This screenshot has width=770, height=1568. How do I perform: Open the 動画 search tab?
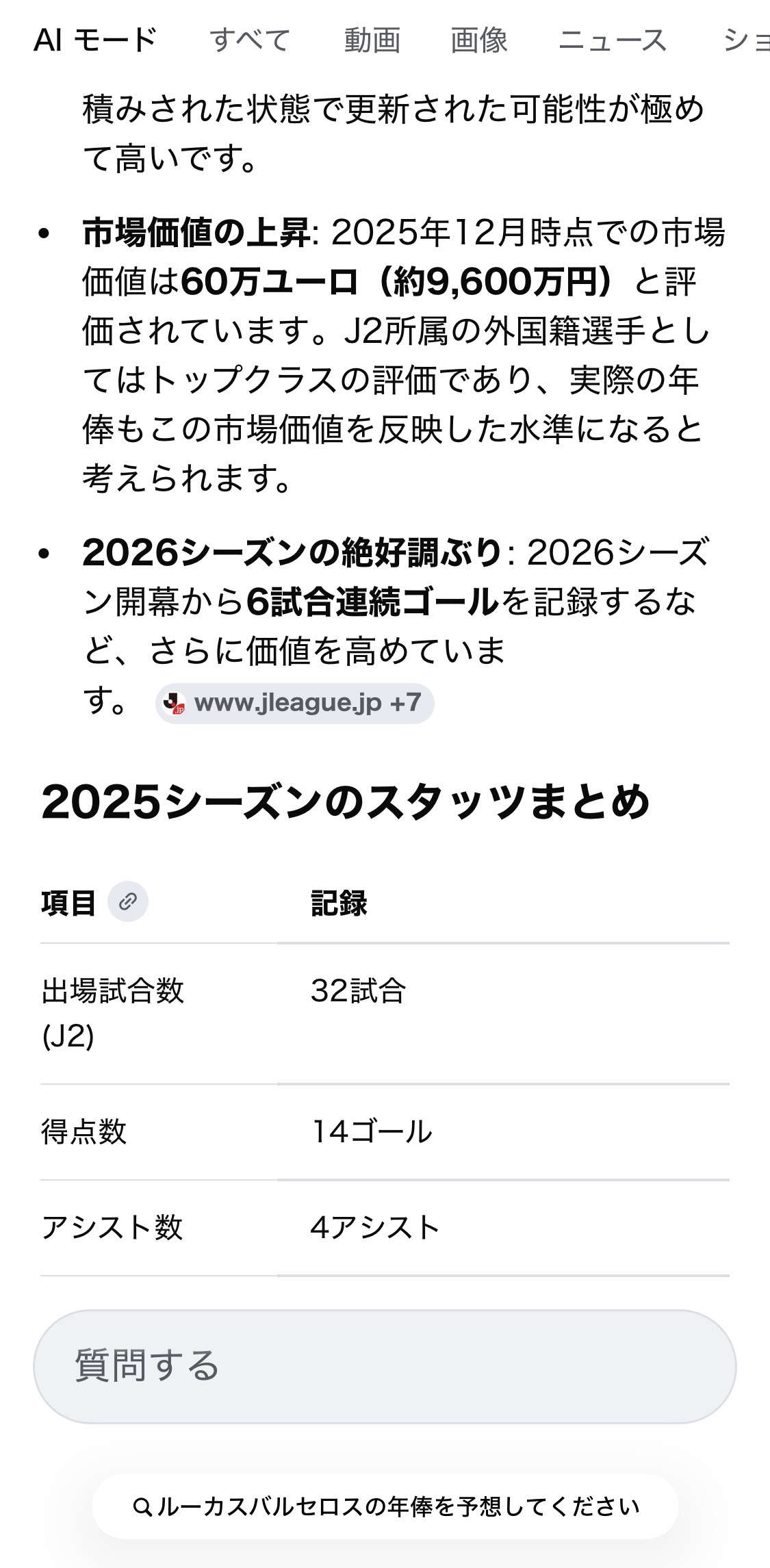point(372,40)
